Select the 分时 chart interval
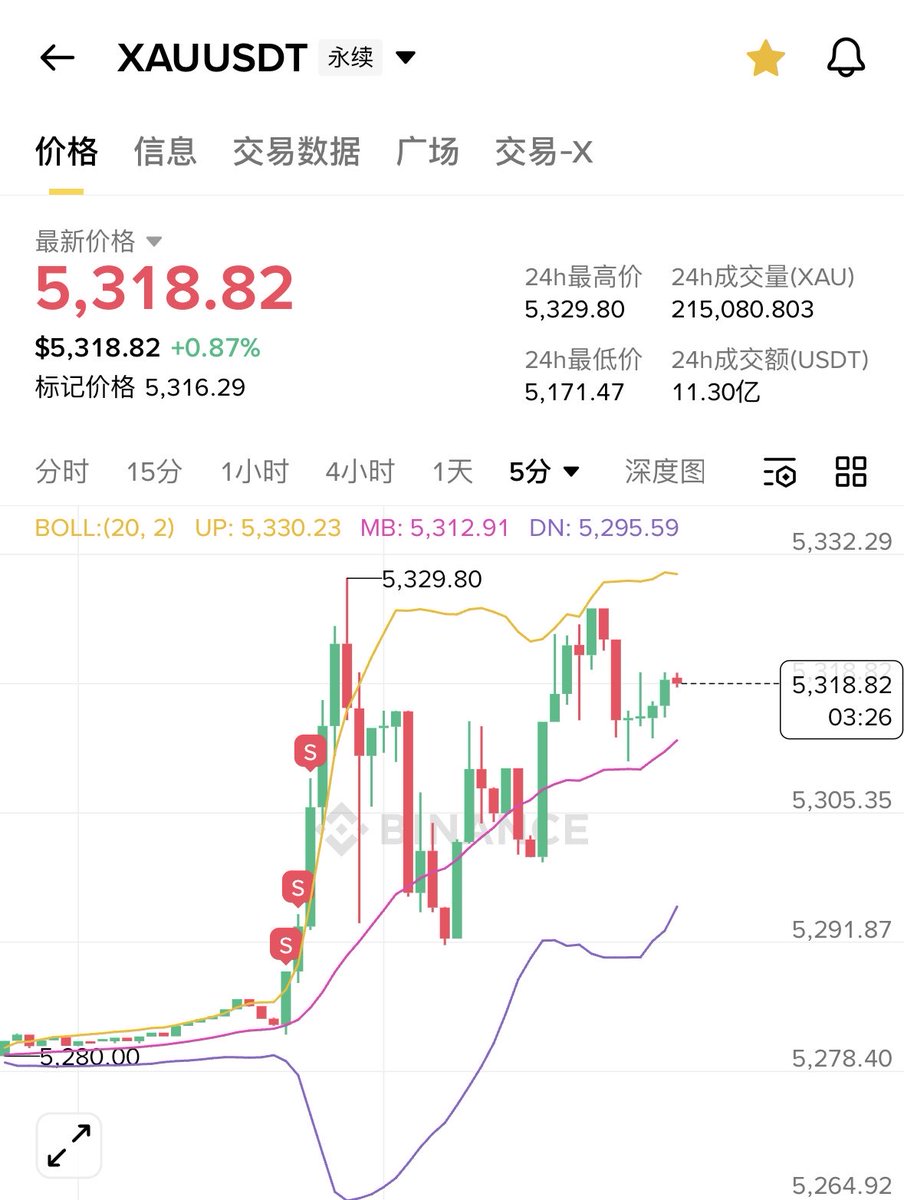904x1200 pixels. [62, 471]
